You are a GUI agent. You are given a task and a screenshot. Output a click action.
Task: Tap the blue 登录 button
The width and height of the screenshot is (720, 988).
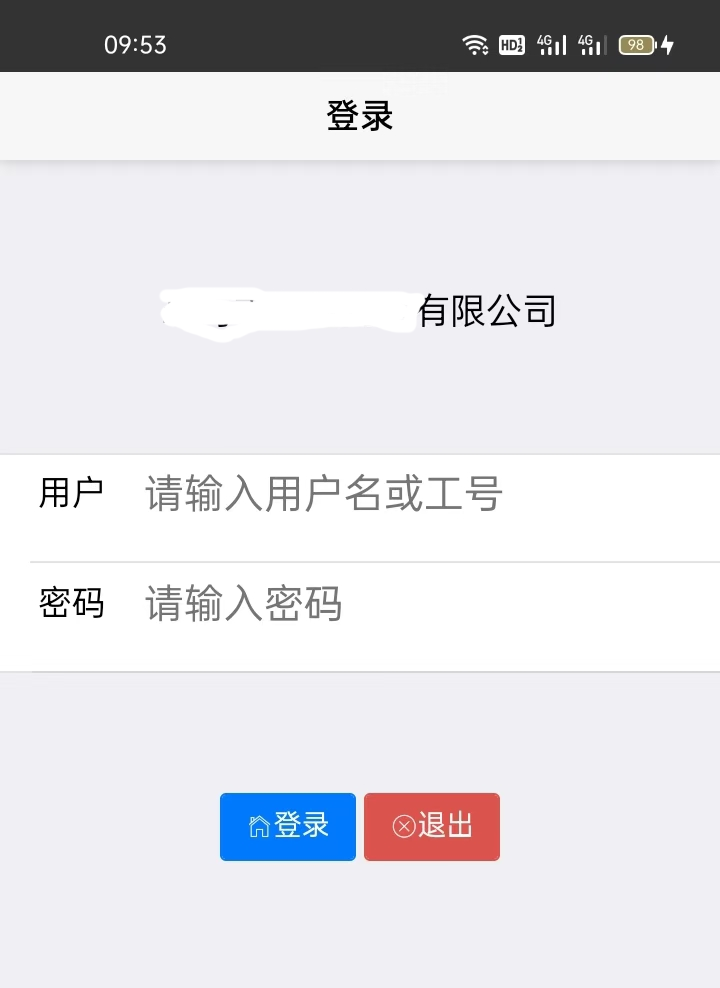click(288, 827)
